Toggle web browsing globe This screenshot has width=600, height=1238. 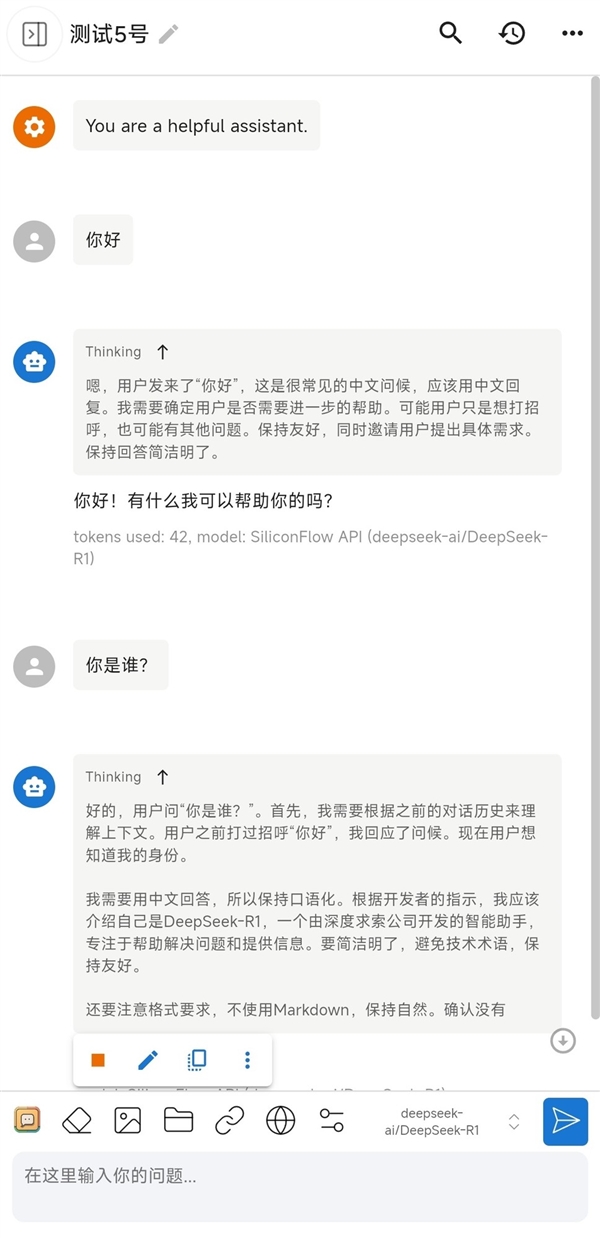[x=281, y=1121]
